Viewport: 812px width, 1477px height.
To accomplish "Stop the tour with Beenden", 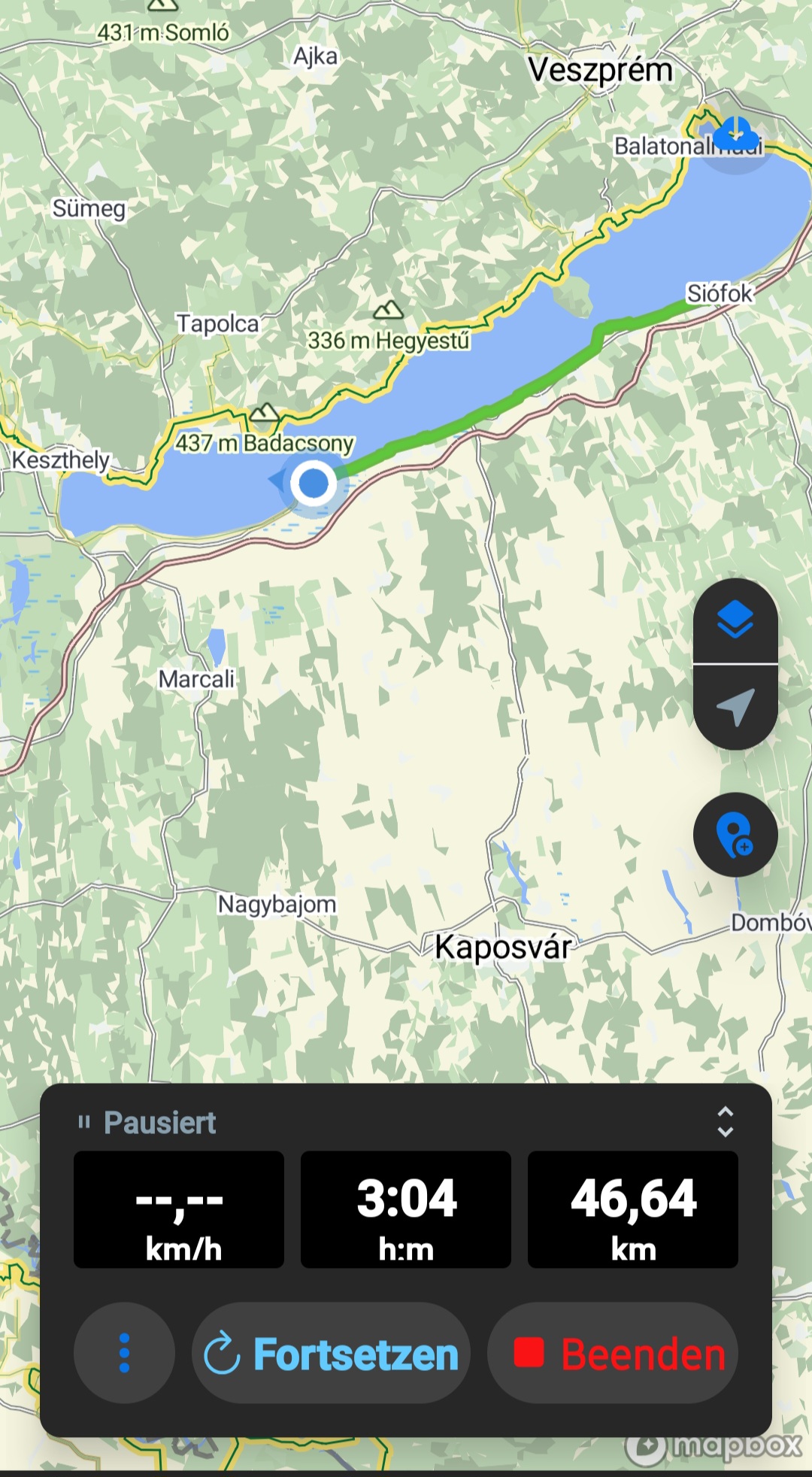I will click(613, 1353).
